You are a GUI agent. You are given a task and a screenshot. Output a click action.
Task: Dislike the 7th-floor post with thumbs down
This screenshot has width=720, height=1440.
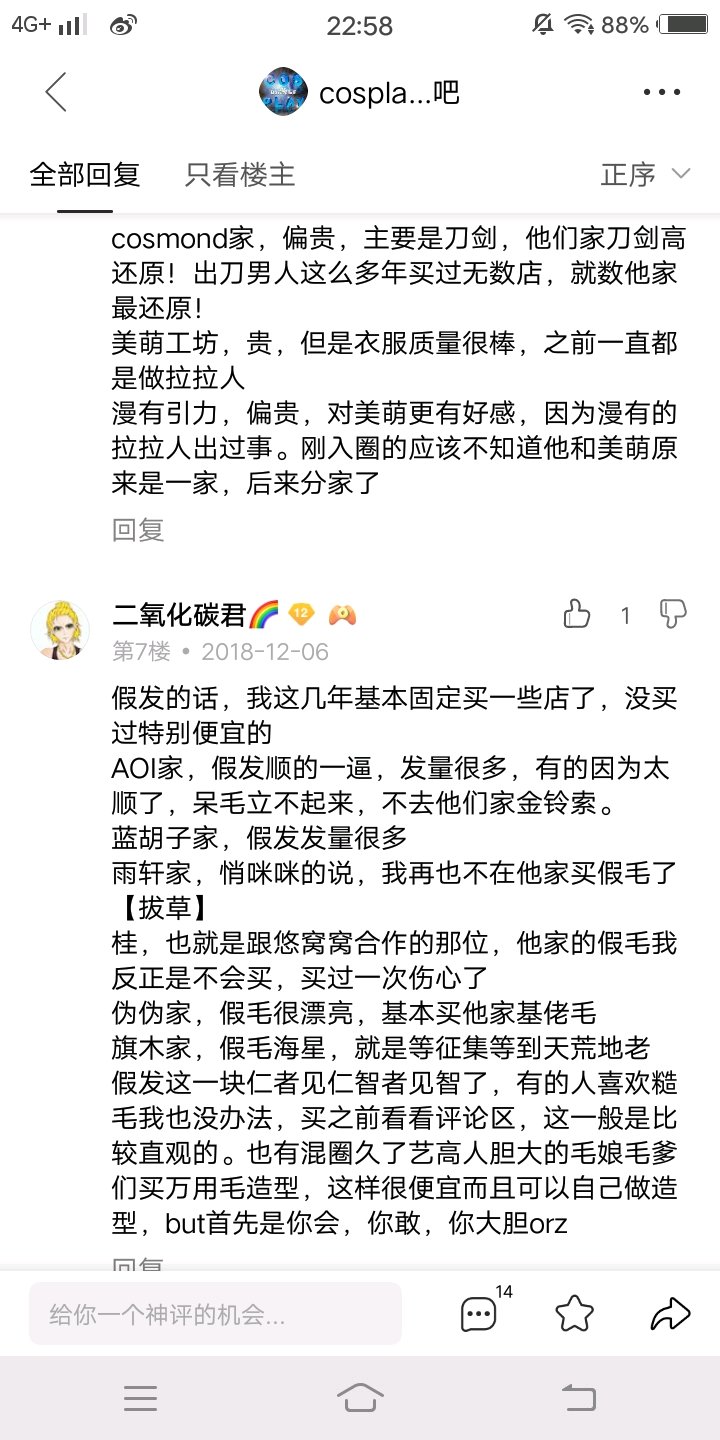[673, 614]
